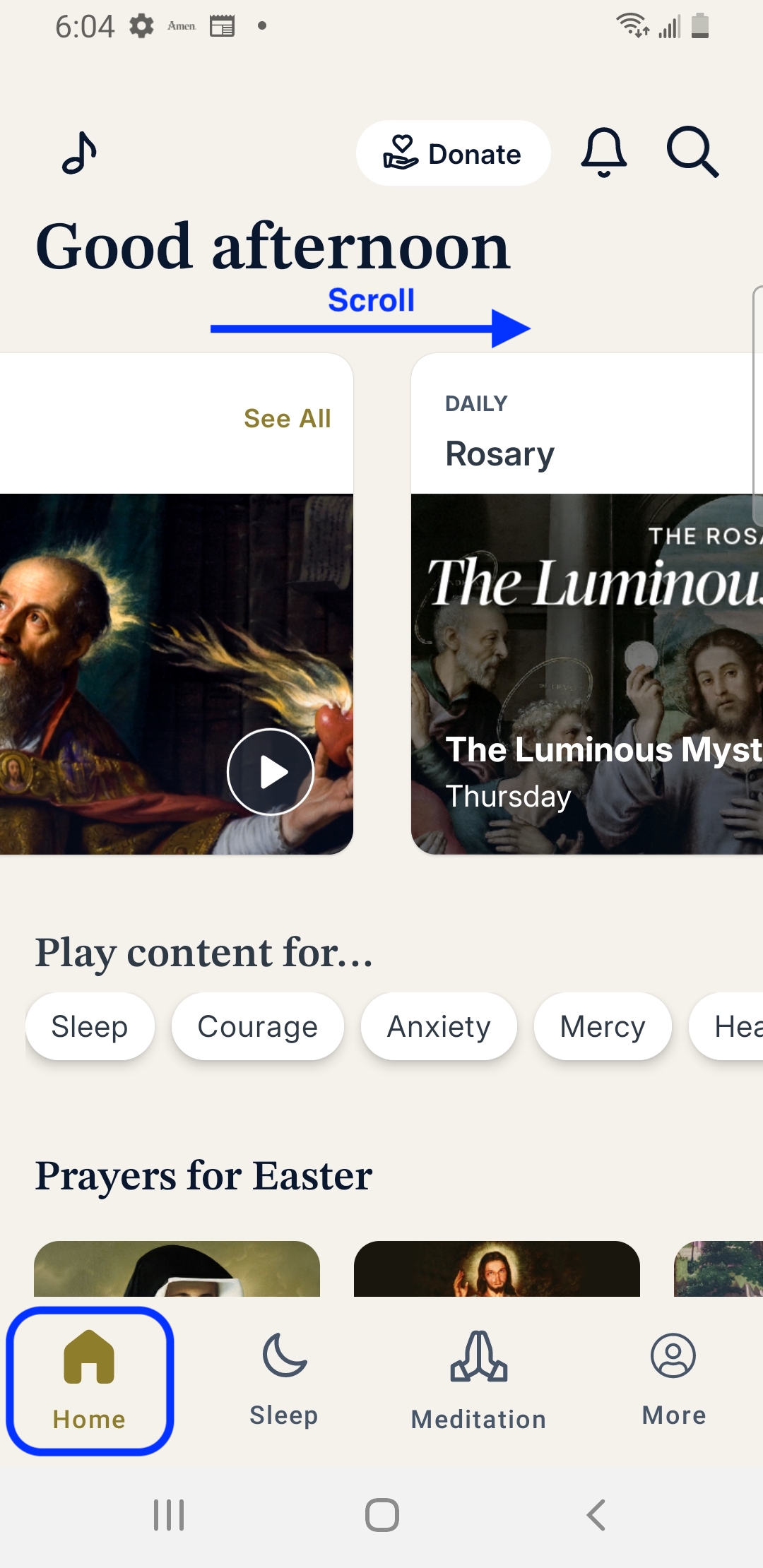
Task: Open the music note icon
Action: pyautogui.click(x=79, y=153)
